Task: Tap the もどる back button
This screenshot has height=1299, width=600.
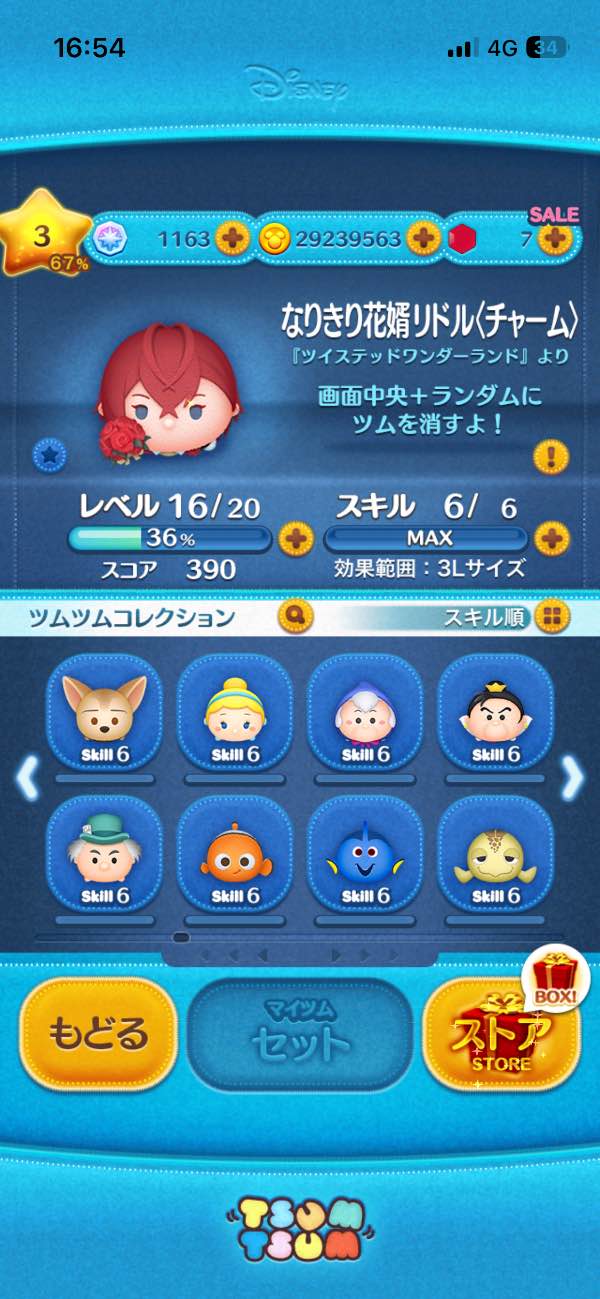Action: [98, 1033]
